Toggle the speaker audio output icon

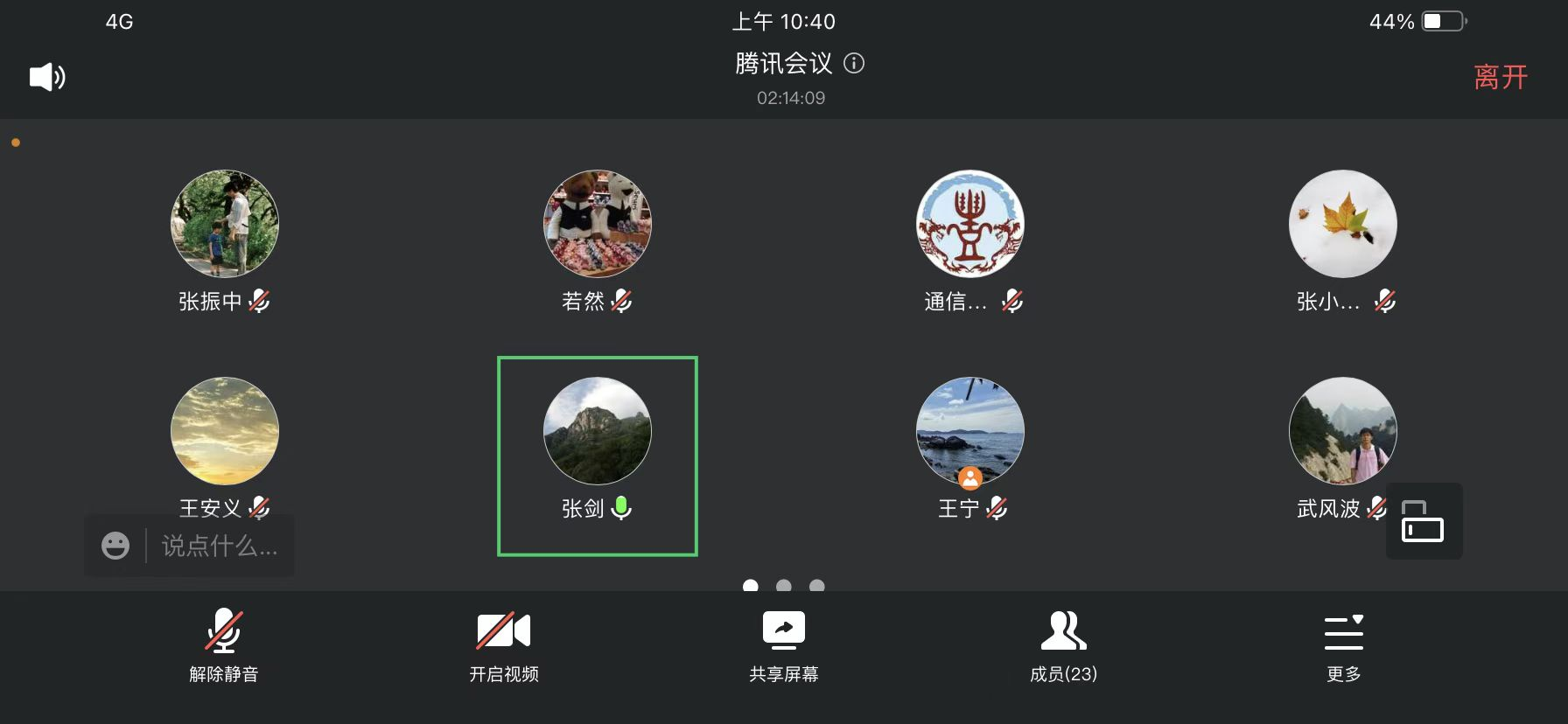(x=47, y=77)
